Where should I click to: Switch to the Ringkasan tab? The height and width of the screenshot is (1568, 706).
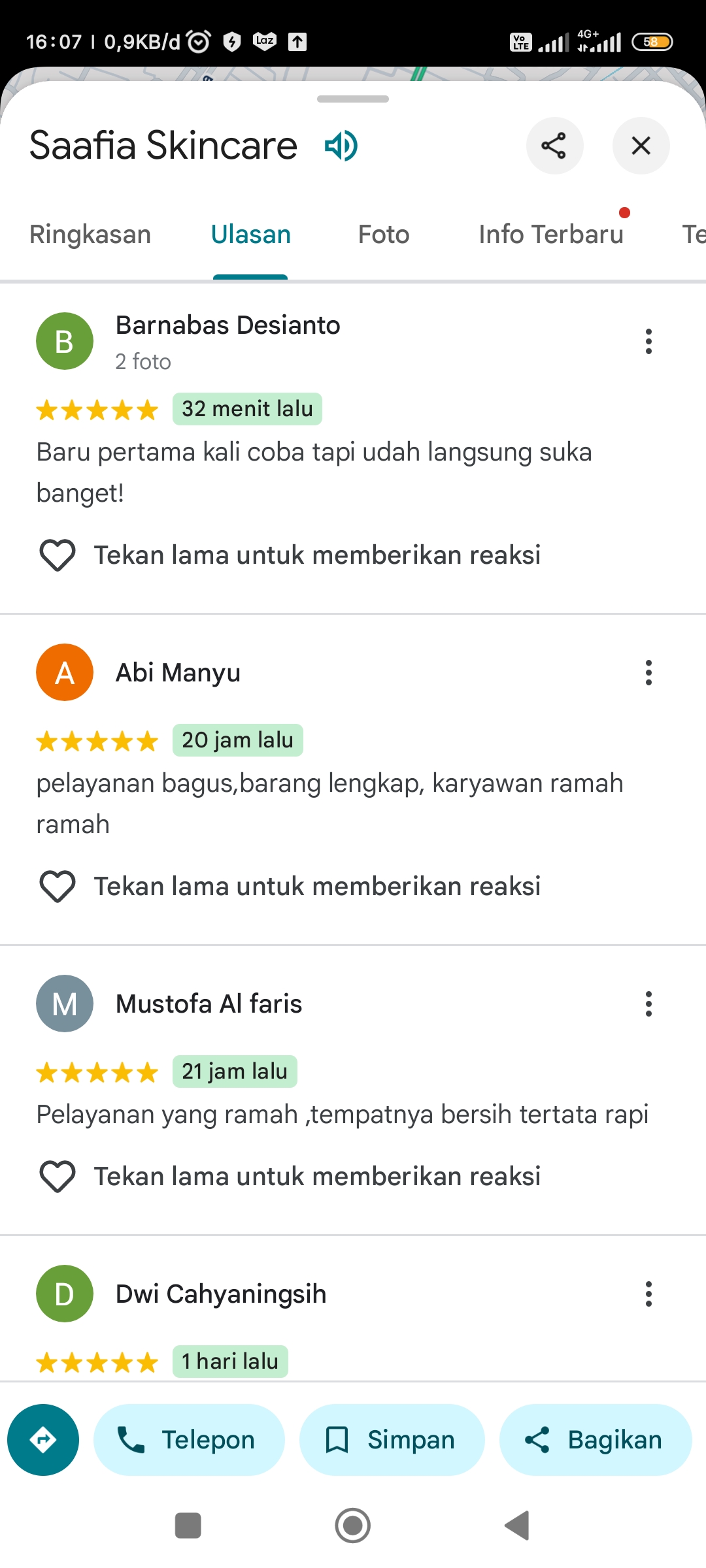coord(90,235)
